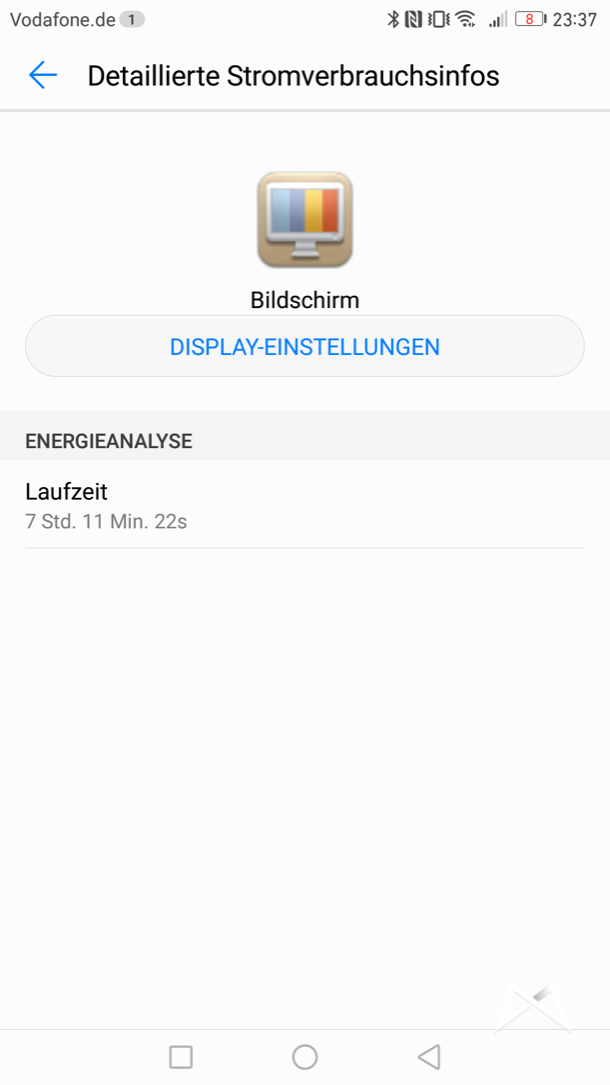
Task: Tap the system home button
Action: tap(305, 1057)
